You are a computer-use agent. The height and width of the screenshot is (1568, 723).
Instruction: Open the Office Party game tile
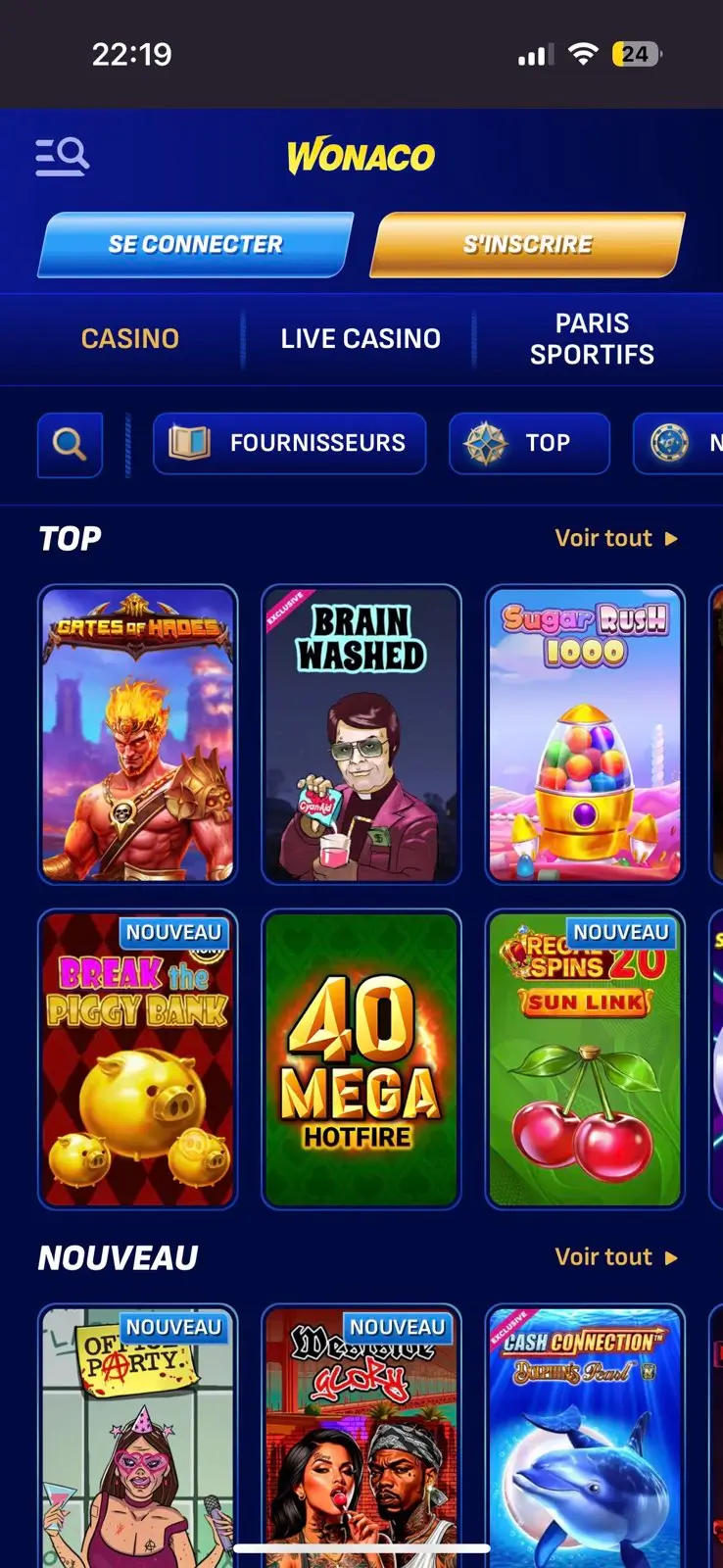click(138, 1441)
